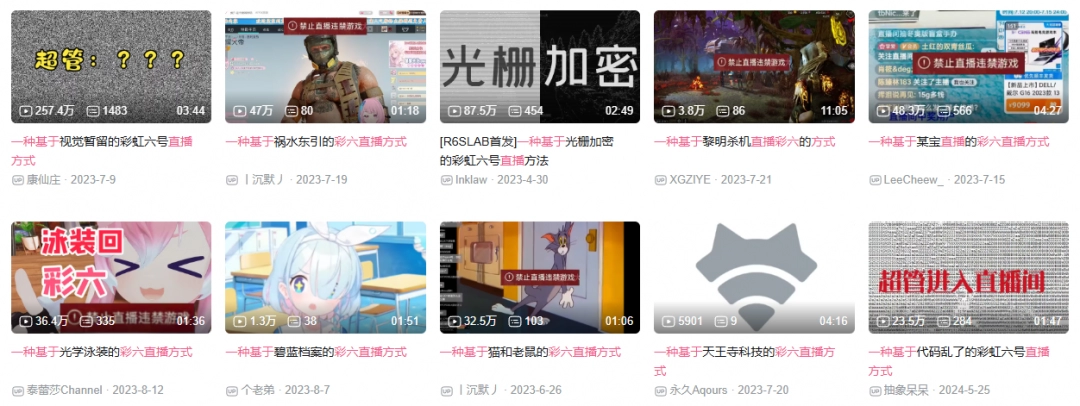
Task: Play the 猫和老鼠的彩六直播方式 video
Action: click(539, 277)
